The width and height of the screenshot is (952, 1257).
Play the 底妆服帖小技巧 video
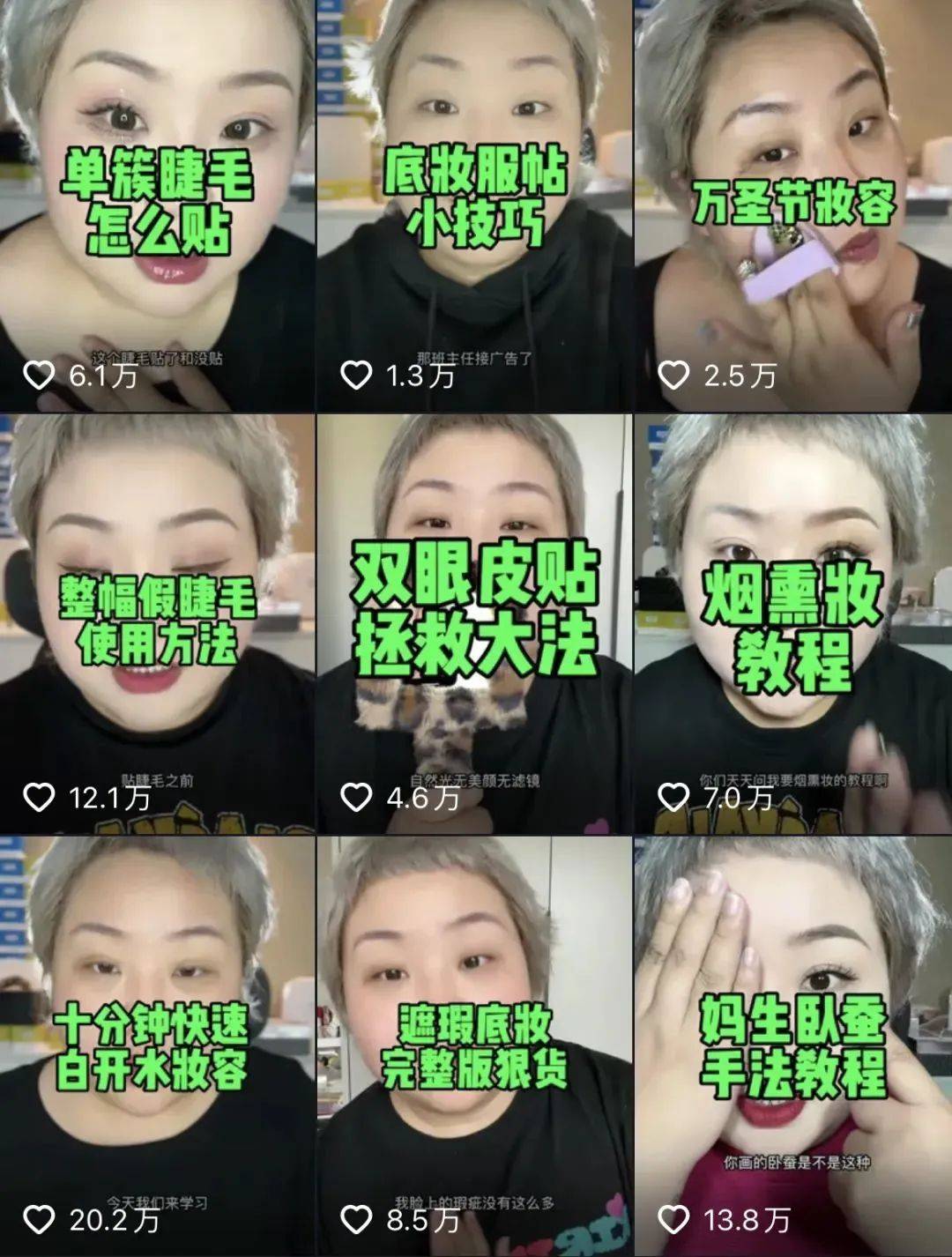pos(474,205)
